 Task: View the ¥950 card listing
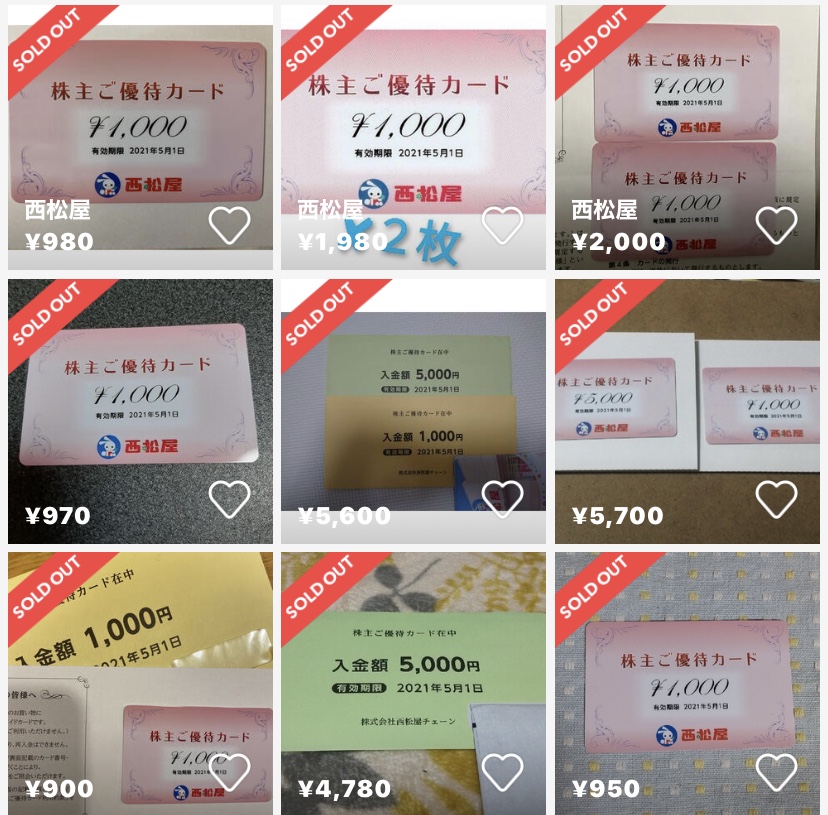coord(687,670)
